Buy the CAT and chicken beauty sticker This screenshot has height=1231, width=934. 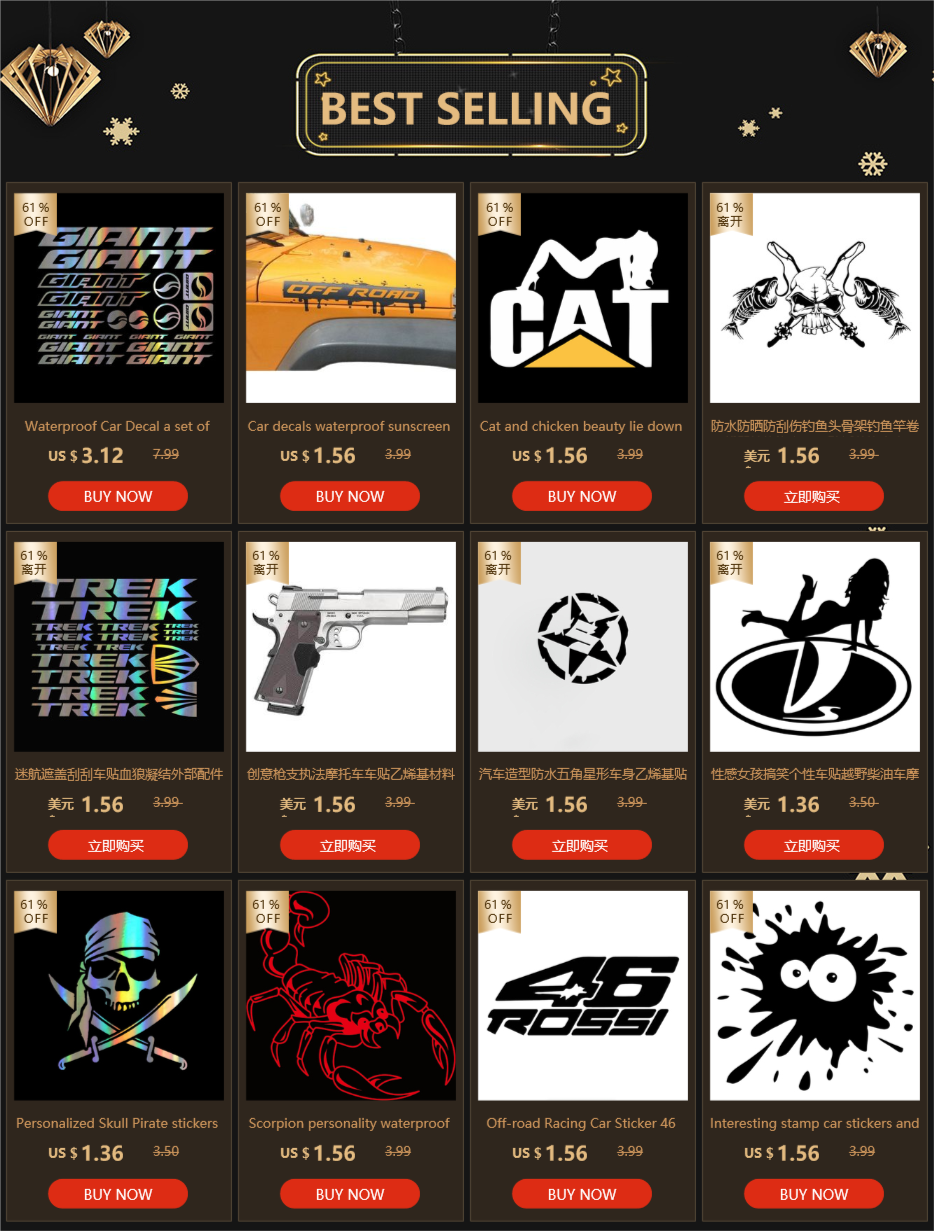582,496
